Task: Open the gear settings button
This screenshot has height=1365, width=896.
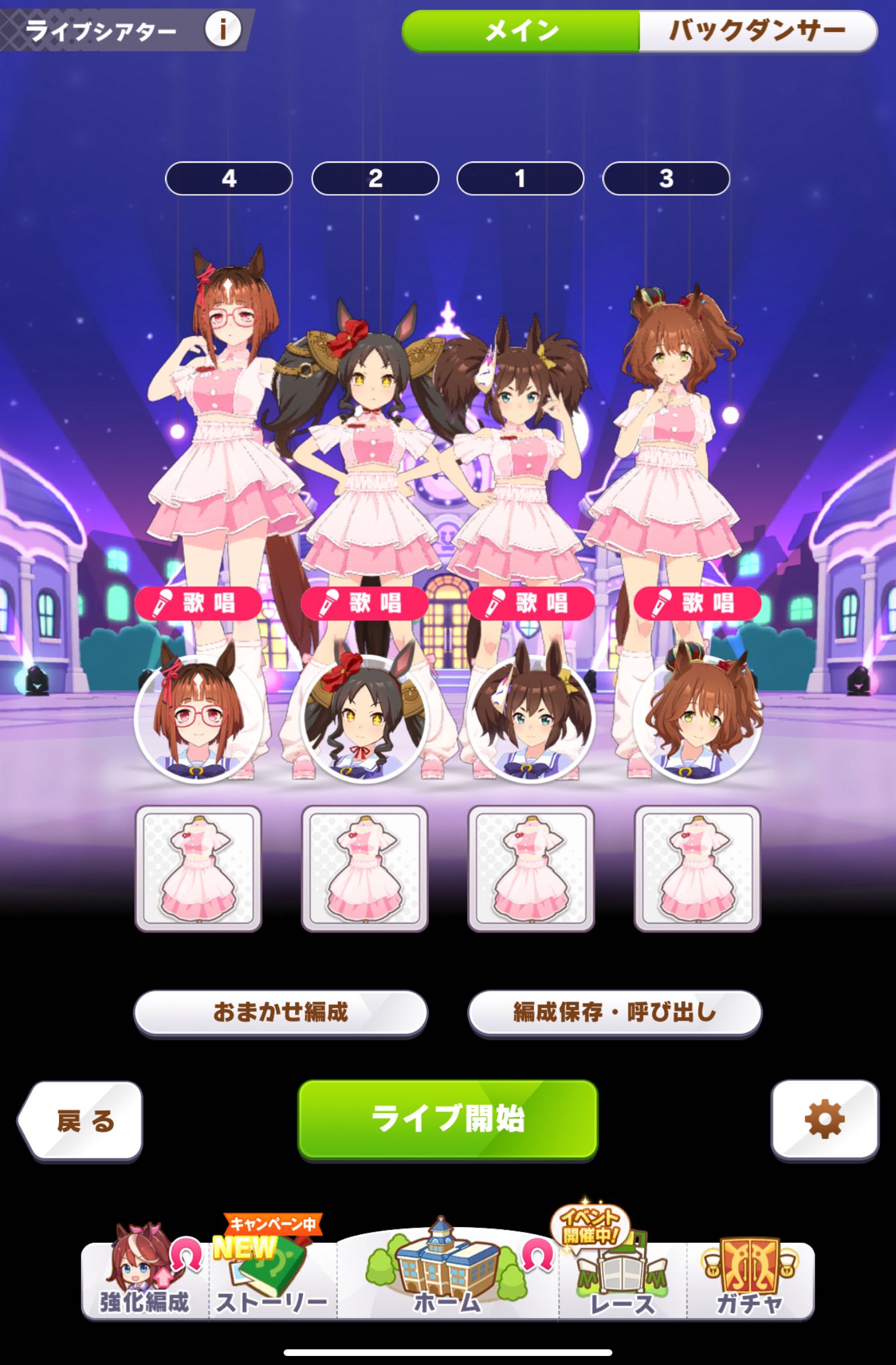Action: 824,1119
